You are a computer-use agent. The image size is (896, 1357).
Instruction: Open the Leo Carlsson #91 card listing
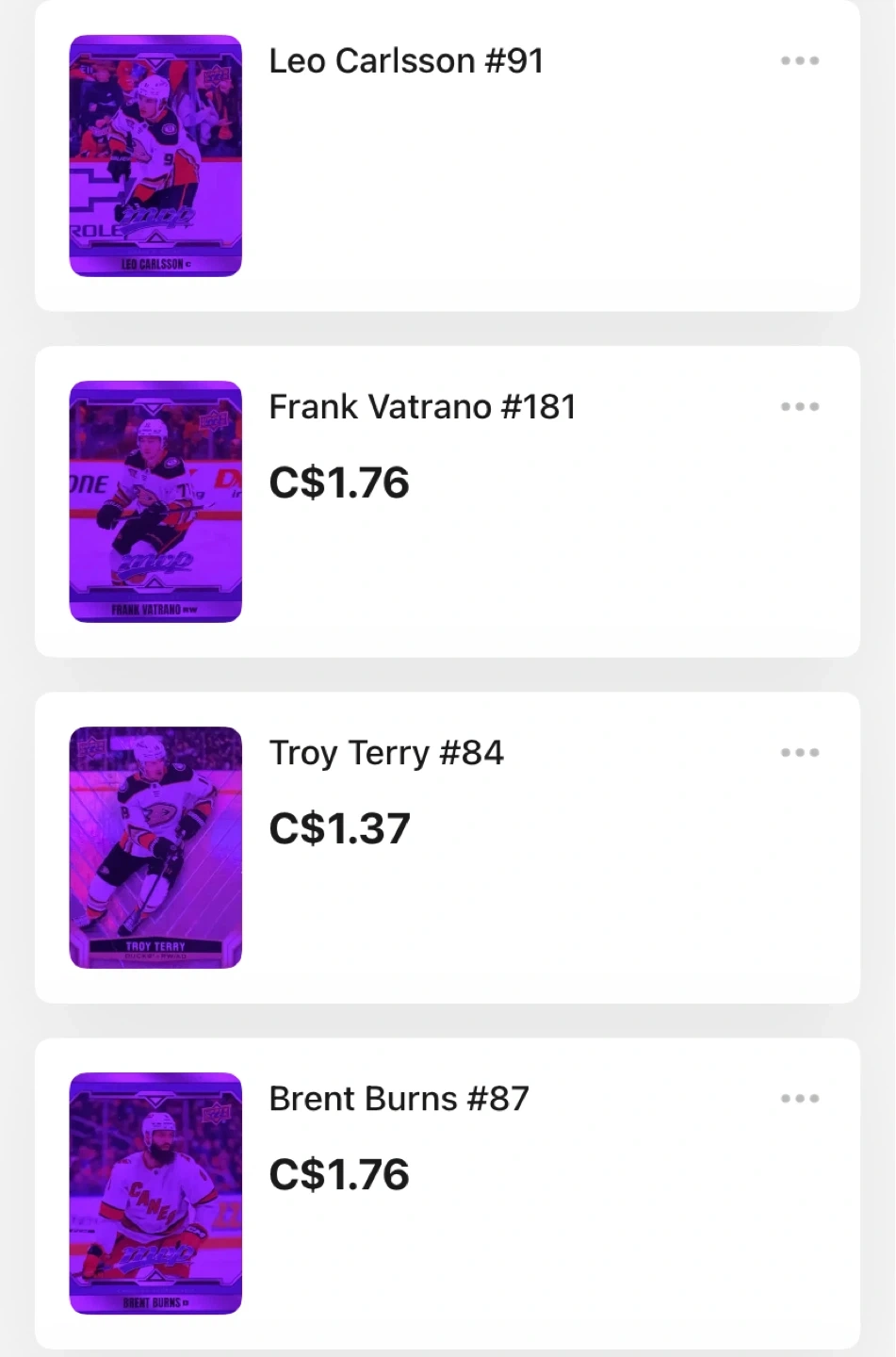click(x=406, y=61)
